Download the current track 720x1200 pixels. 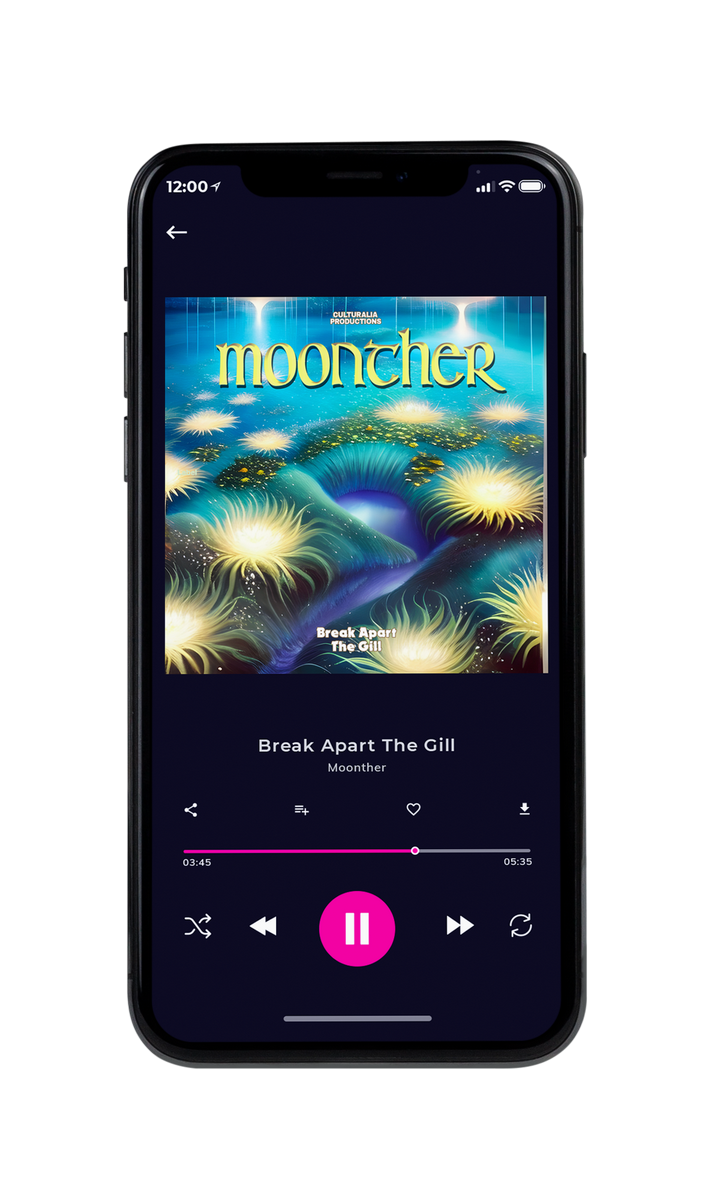[524, 809]
